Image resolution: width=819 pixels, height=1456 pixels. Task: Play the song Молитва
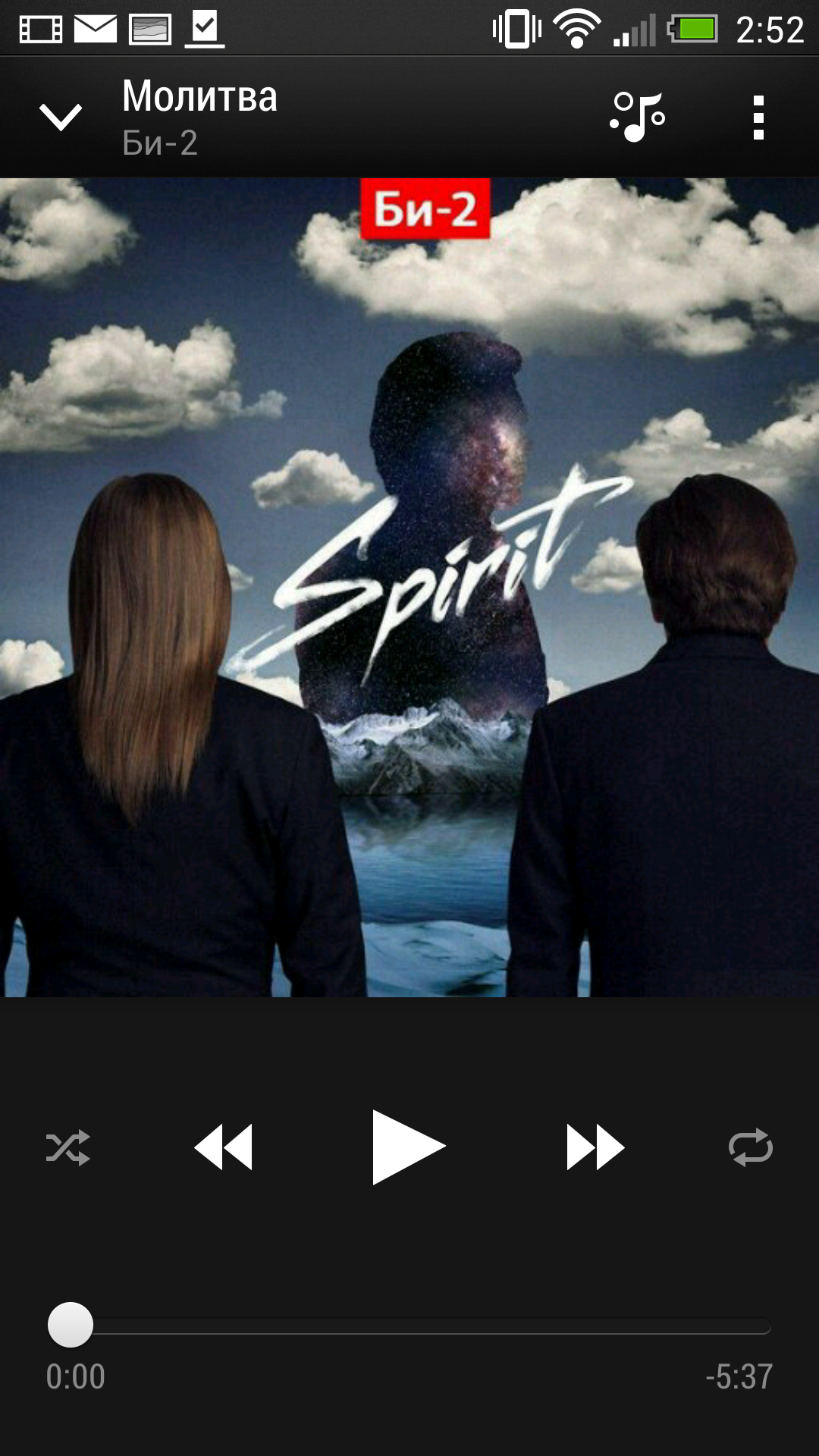coord(409,1147)
